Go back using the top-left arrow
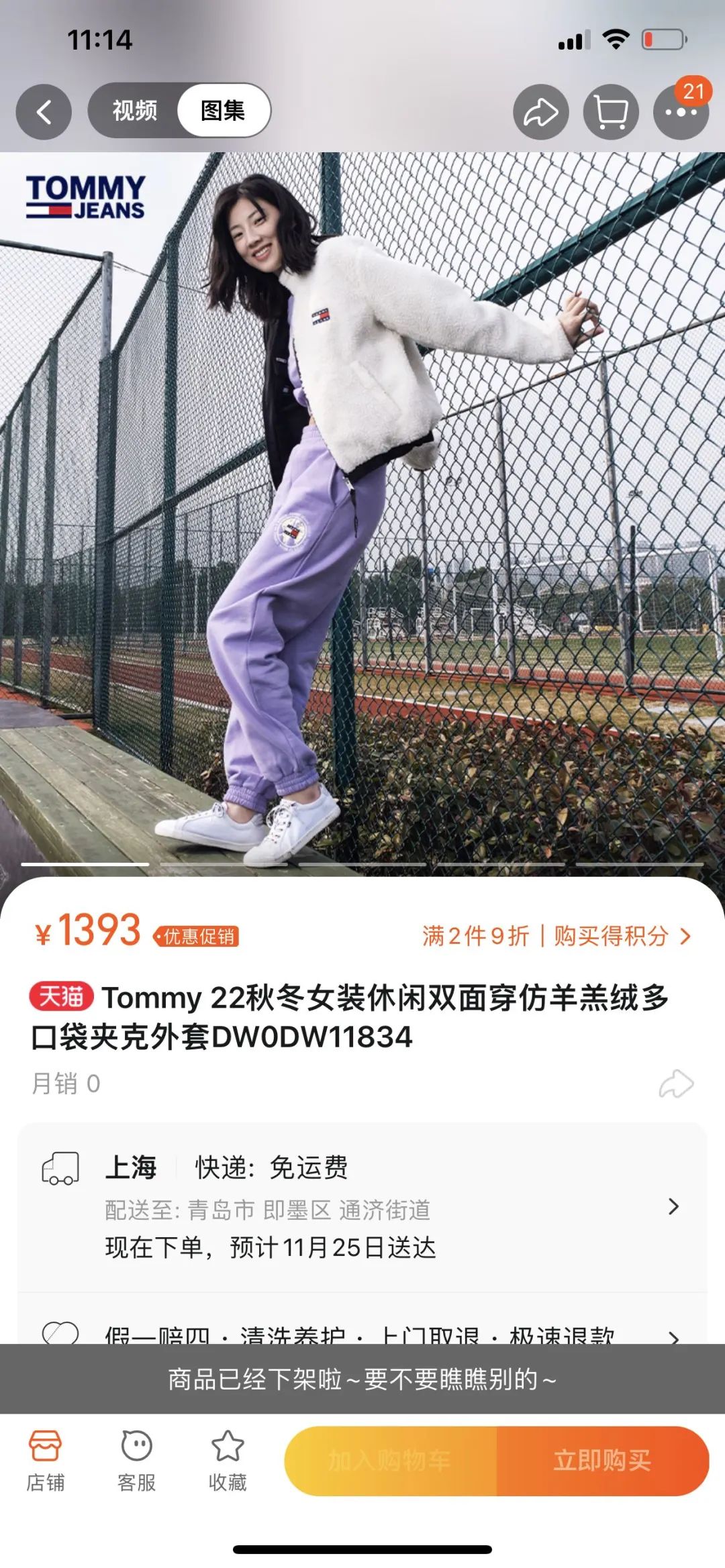 coord(44,111)
